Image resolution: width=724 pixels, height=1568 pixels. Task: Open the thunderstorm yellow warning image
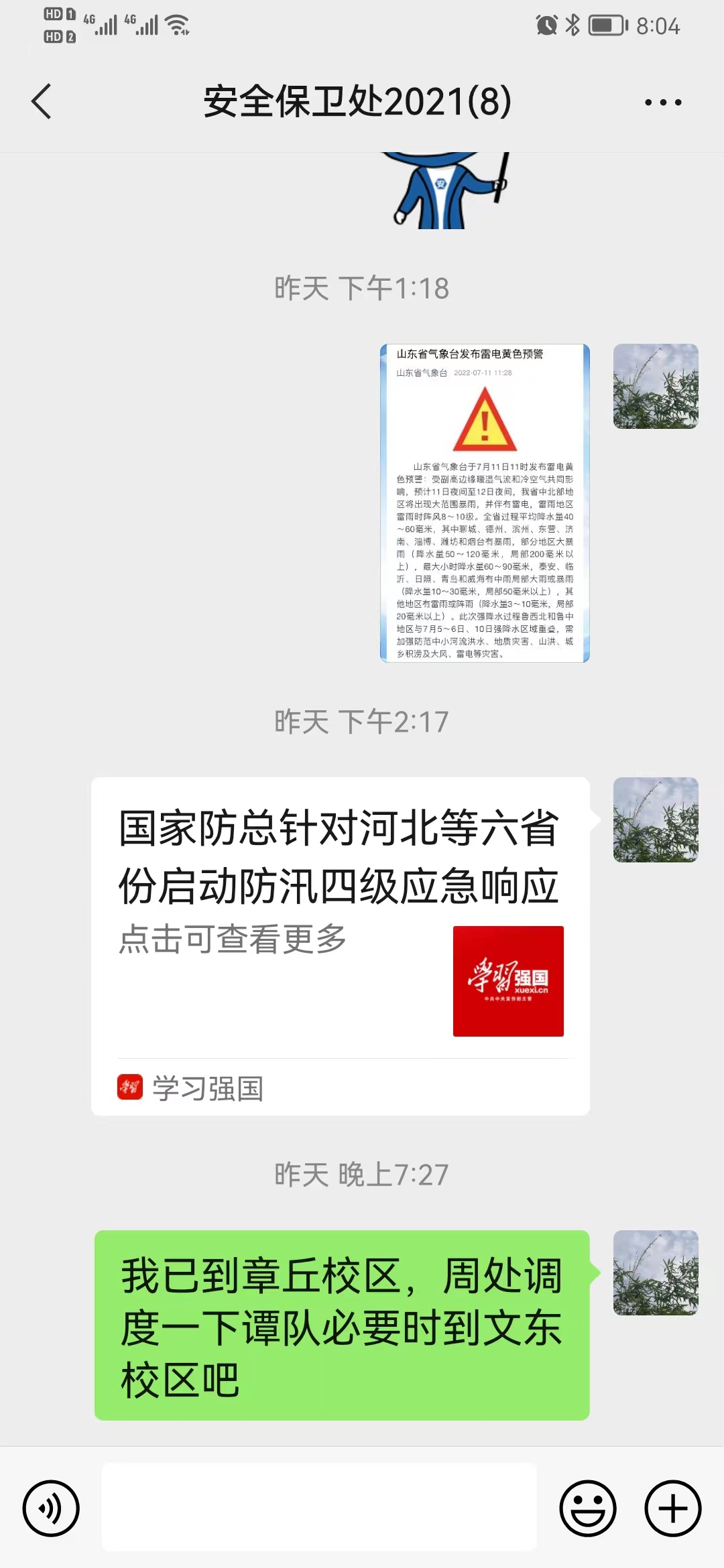tap(484, 503)
